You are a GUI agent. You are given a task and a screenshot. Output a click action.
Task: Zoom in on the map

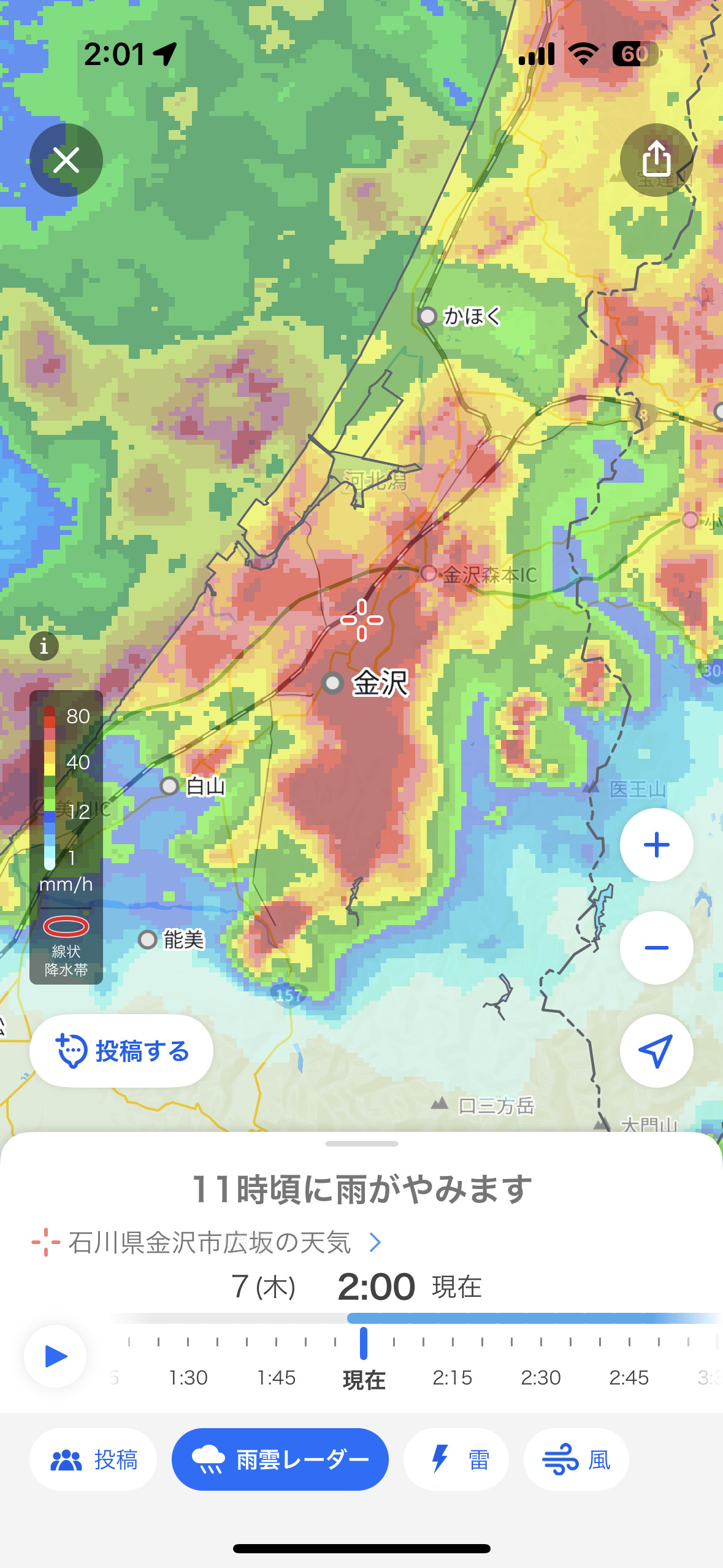tap(656, 845)
